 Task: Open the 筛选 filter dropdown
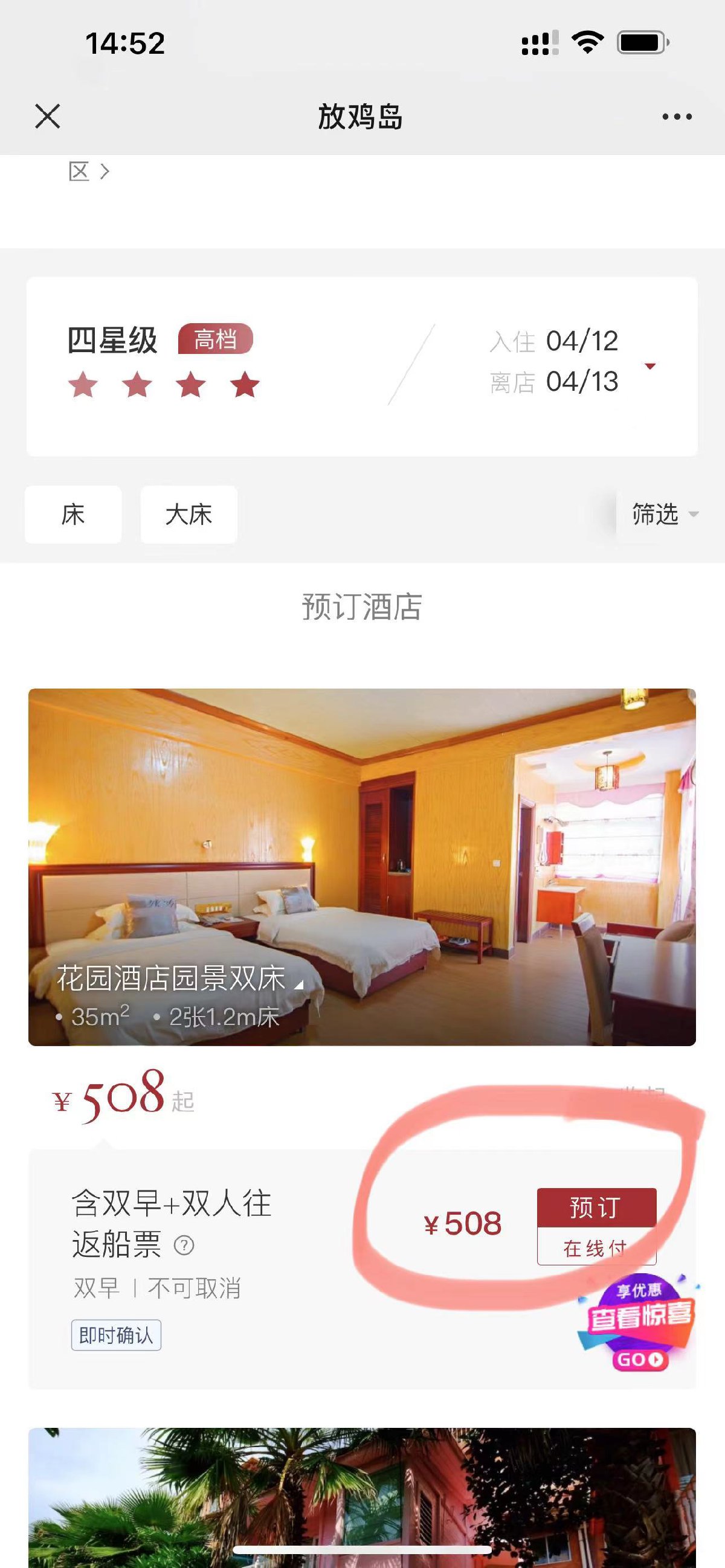coord(662,515)
